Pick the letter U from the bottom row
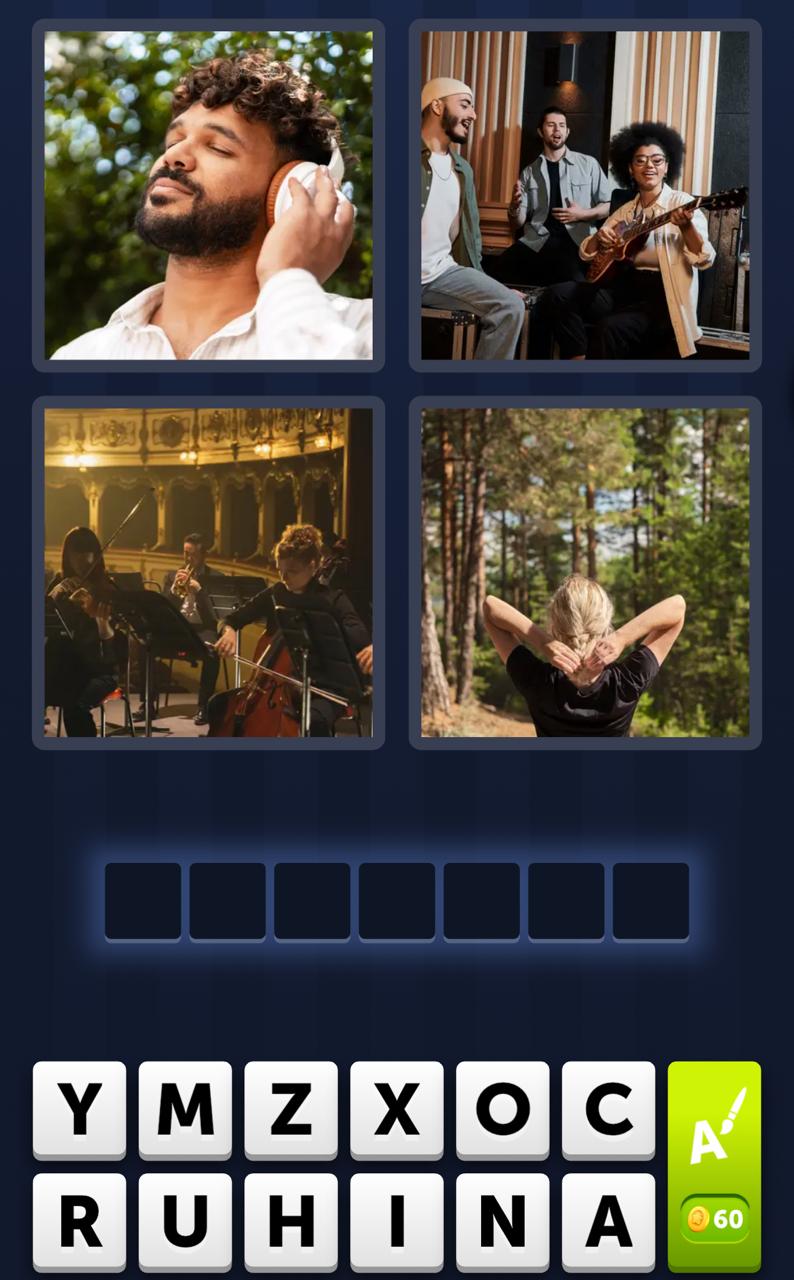 (x=185, y=1218)
